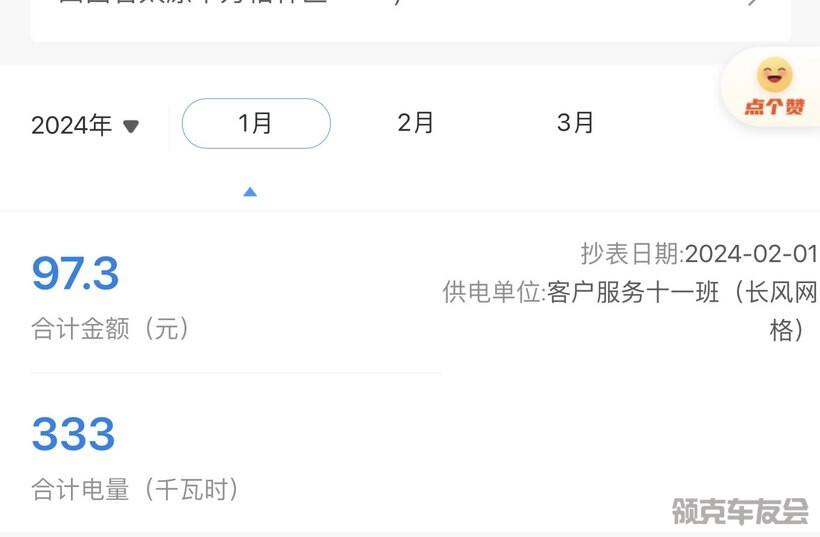The image size is (820, 537).
Task: Tap the 点个赞 floating button
Action: pos(774,87)
